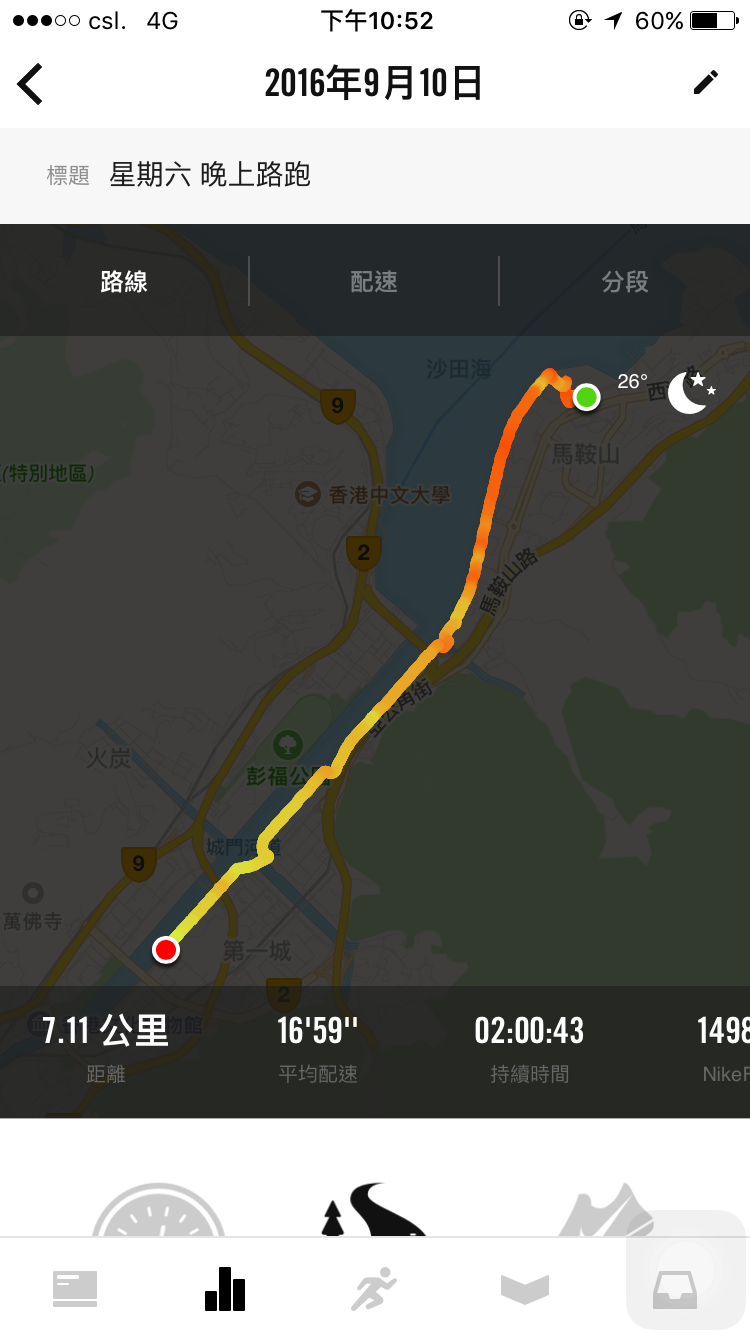Edit the run with the pencil icon

tap(706, 83)
